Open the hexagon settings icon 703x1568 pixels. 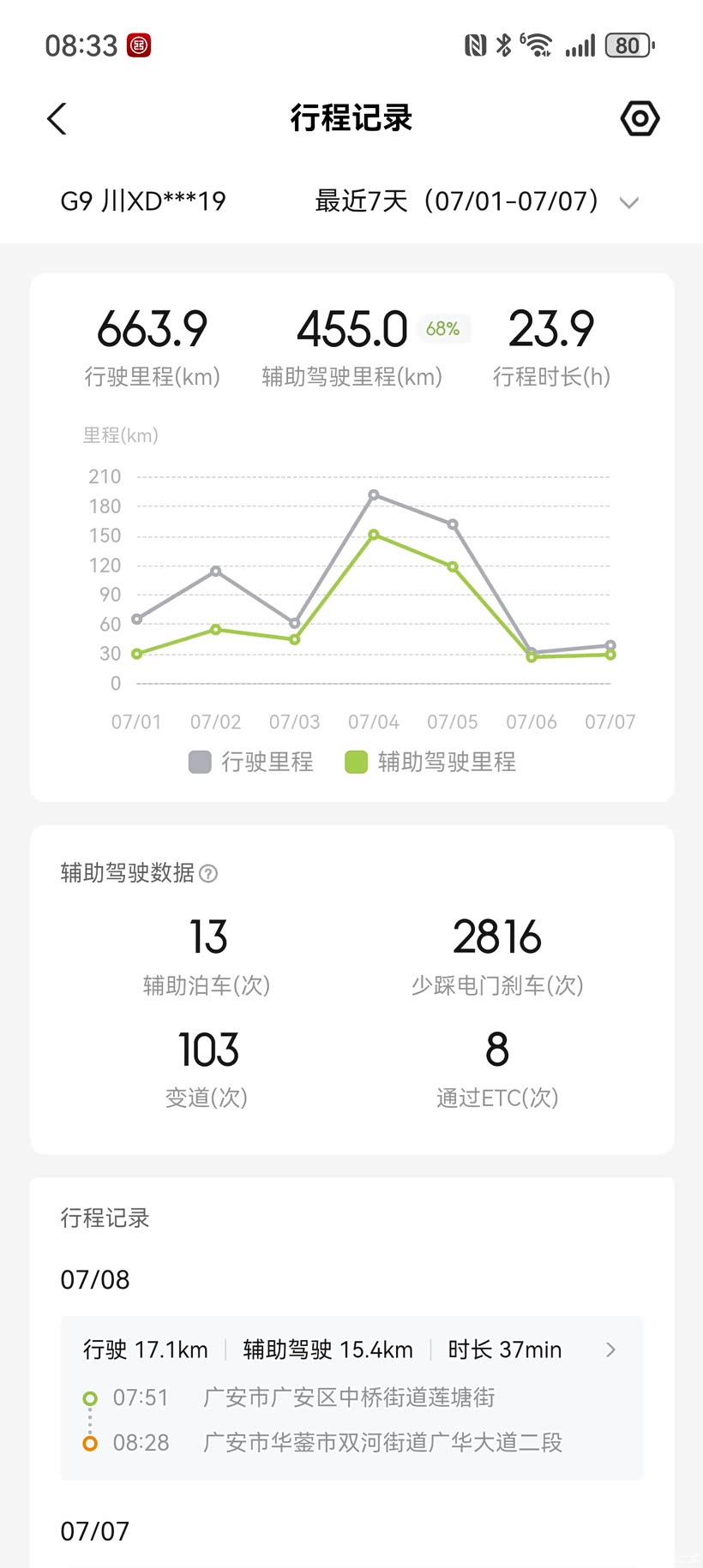(640, 118)
